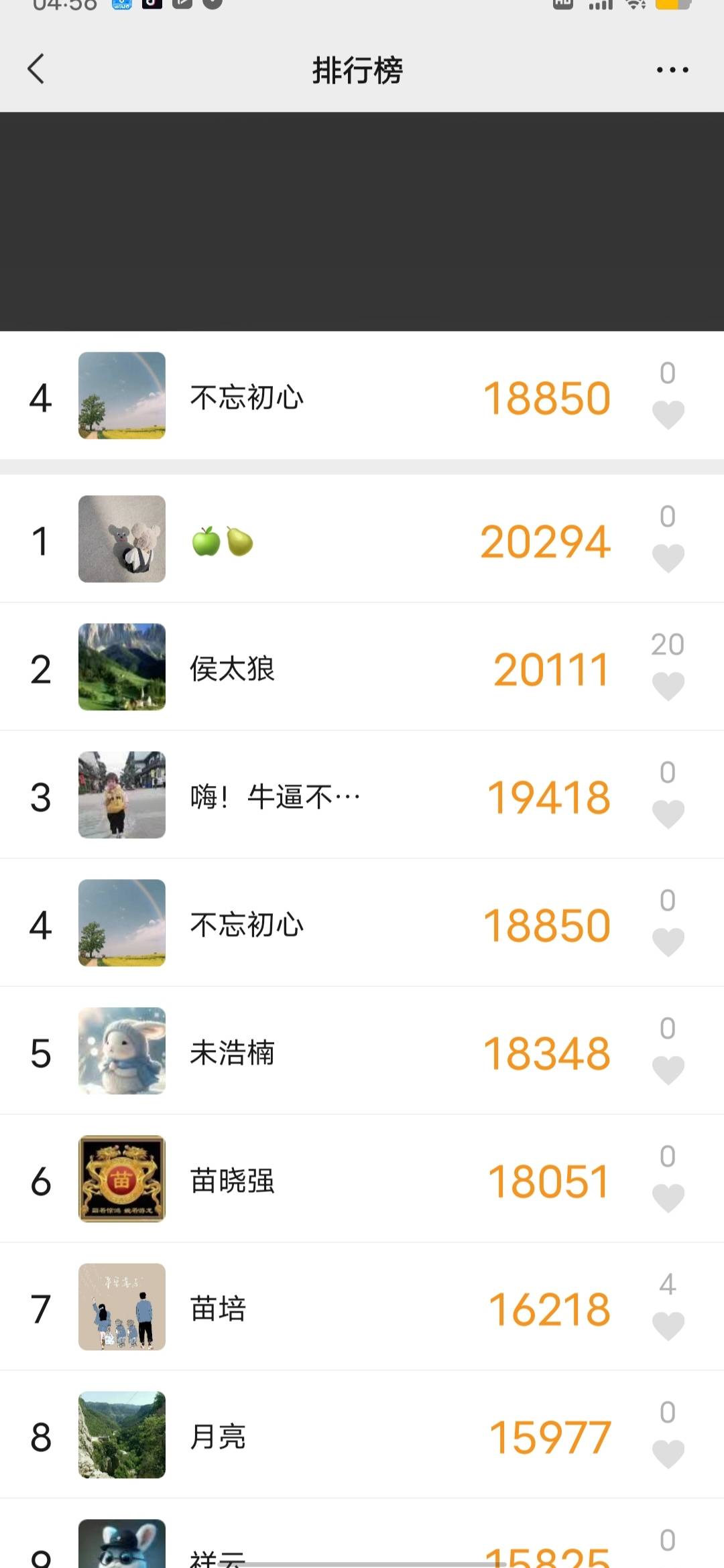Tap the Wi-Fi icon in the status bar
The image size is (724, 1568).
[x=636, y=5]
